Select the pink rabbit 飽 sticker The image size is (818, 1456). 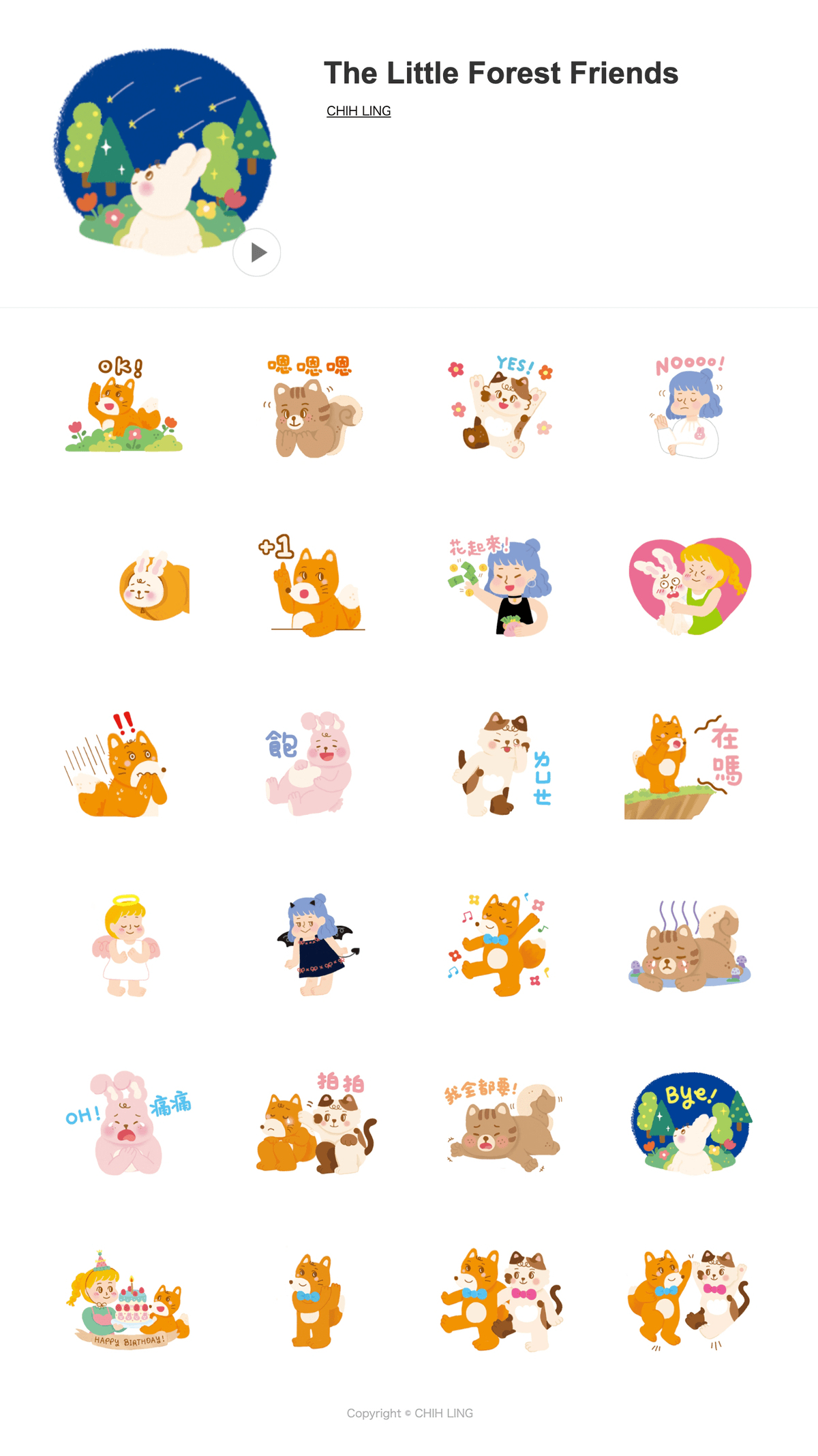[313, 764]
